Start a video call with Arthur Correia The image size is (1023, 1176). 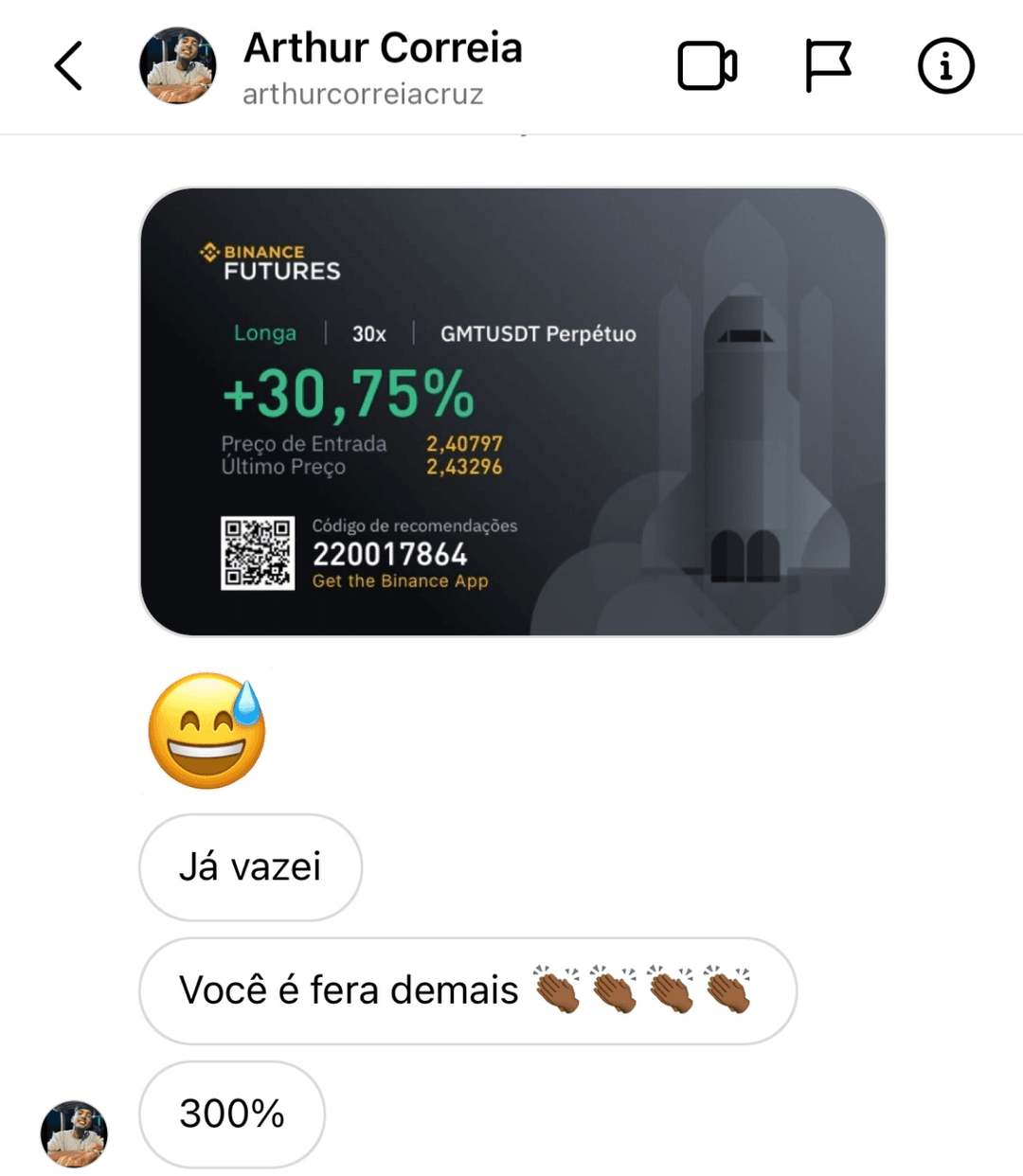707,66
